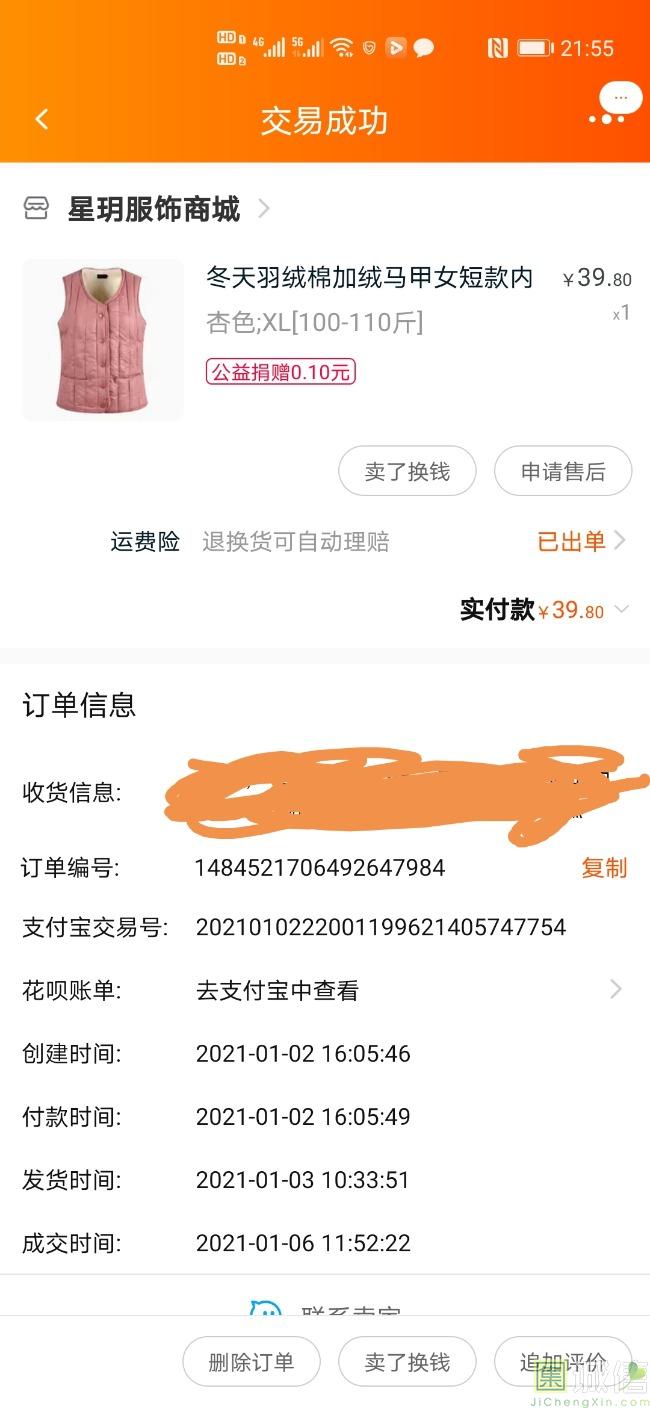Contact the seller via 联系卖家
The image size is (650, 1408).
click(325, 1308)
